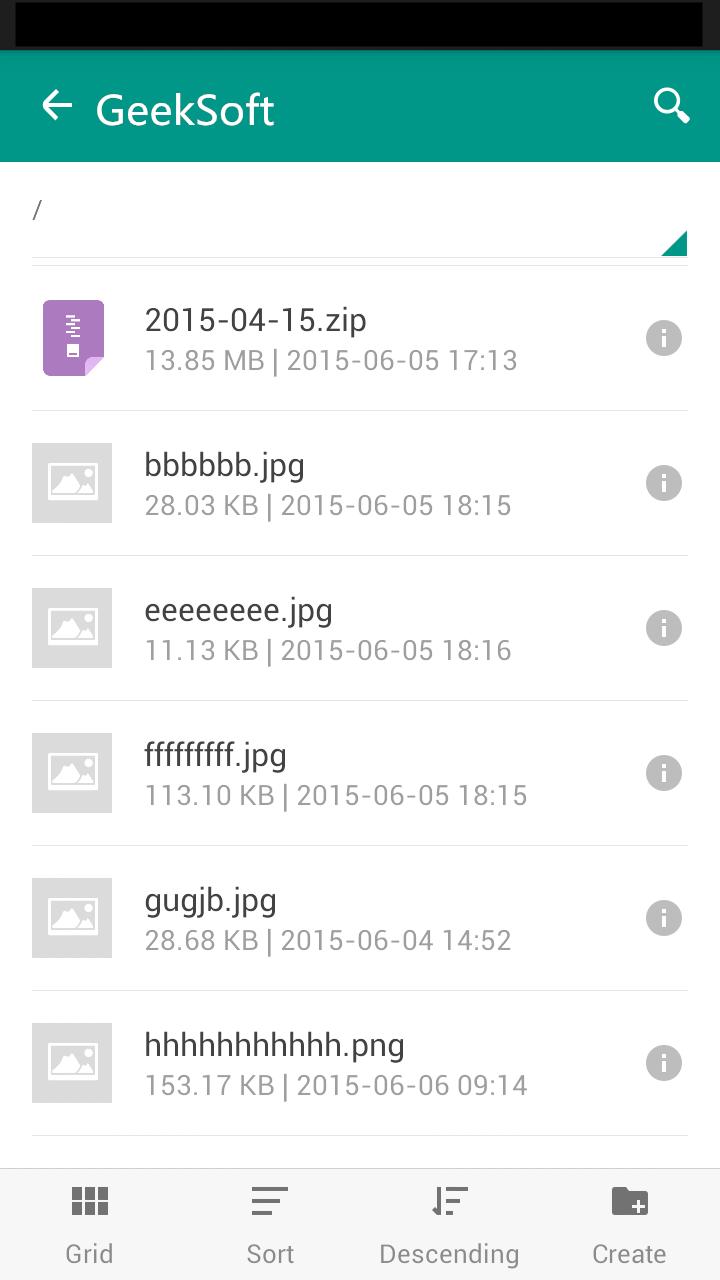
Task: Switch view using the Grid tab
Action: tap(89, 1253)
